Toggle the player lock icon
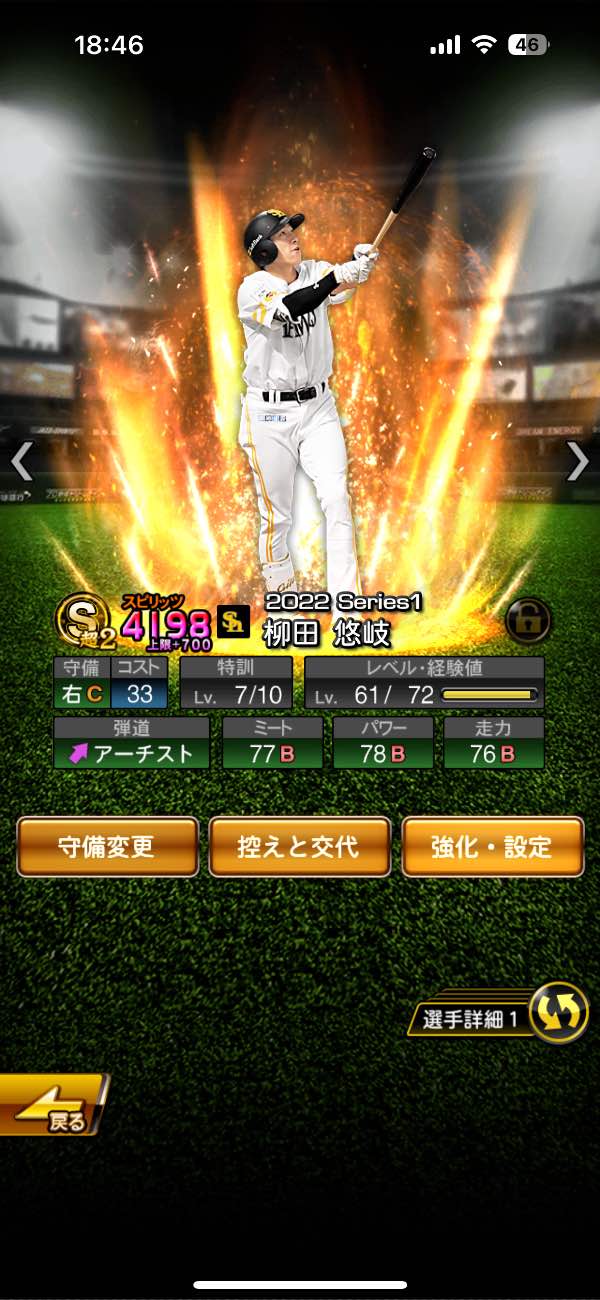The height and width of the screenshot is (1300, 600). coord(528,622)
